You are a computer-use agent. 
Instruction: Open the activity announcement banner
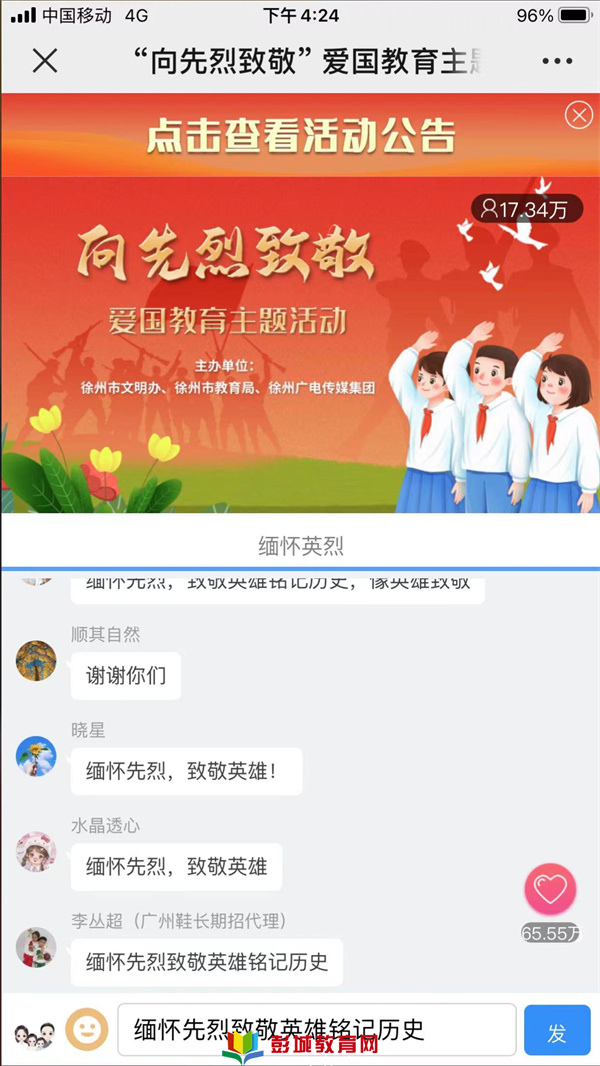pyautogui.click(x=300, y=135)
